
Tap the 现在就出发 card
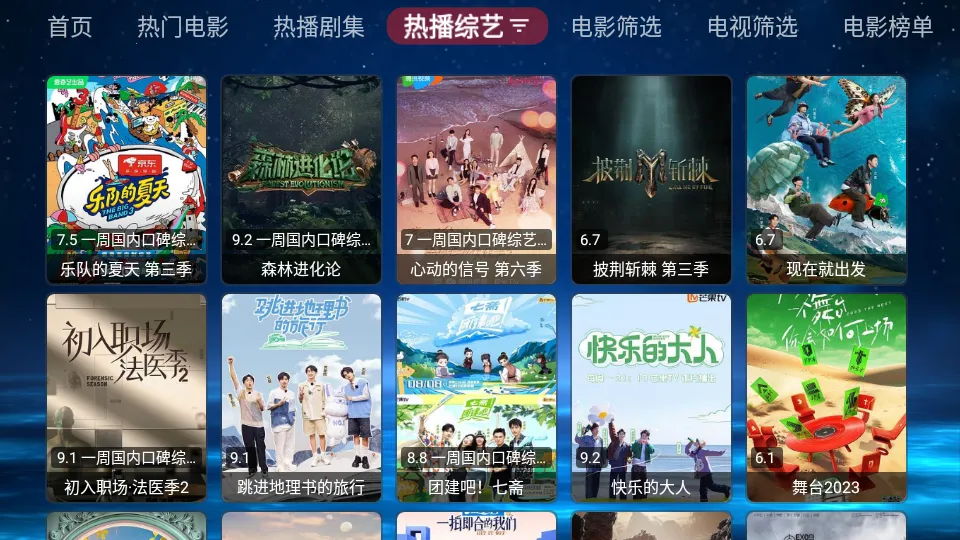826,180
